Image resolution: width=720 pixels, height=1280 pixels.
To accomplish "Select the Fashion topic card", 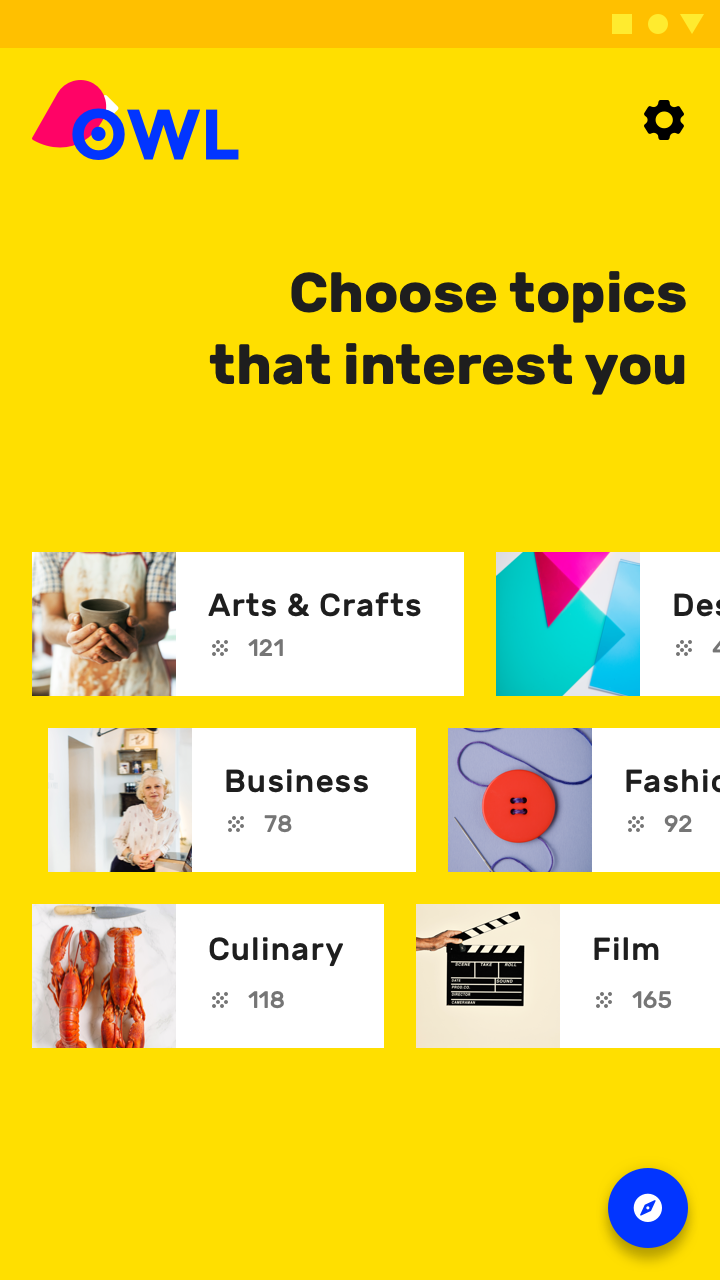I will pos(584,800).
